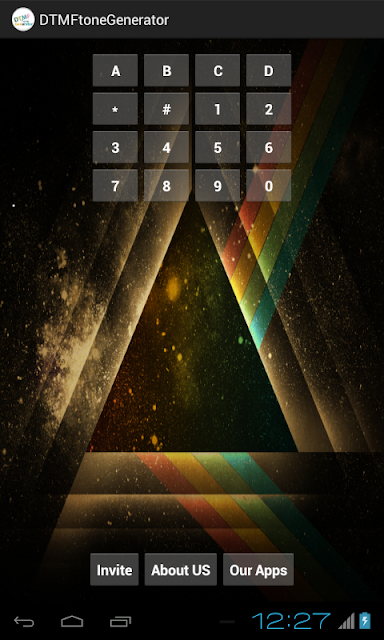Open the About US page
This screenshot has height=640, width=384.
(180, 569)
